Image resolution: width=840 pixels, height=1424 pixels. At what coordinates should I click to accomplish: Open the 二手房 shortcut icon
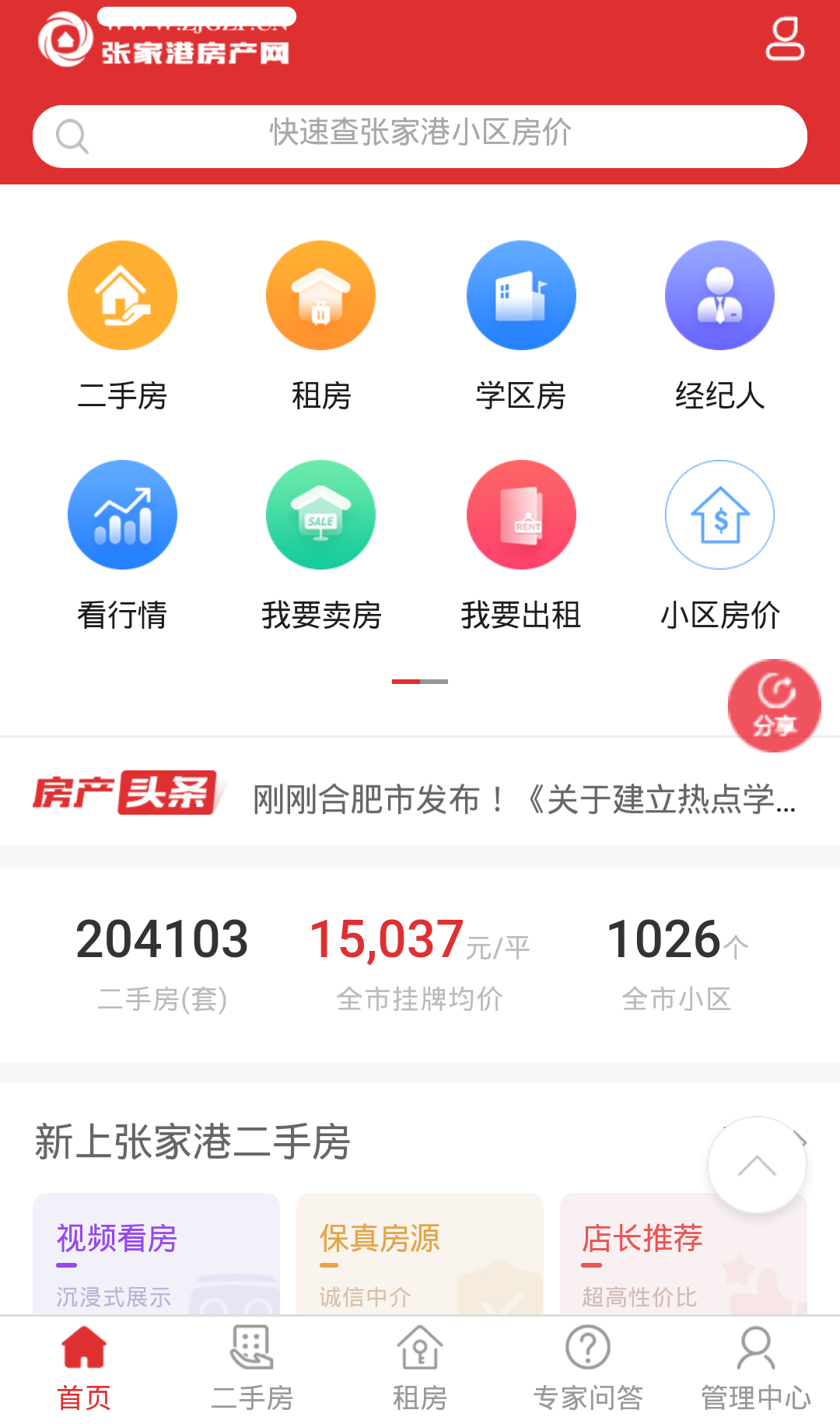point(122,296)
